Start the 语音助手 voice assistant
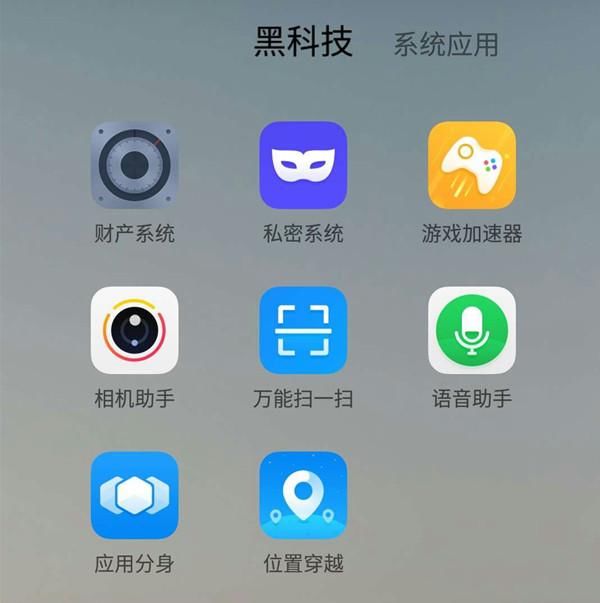 472,330
